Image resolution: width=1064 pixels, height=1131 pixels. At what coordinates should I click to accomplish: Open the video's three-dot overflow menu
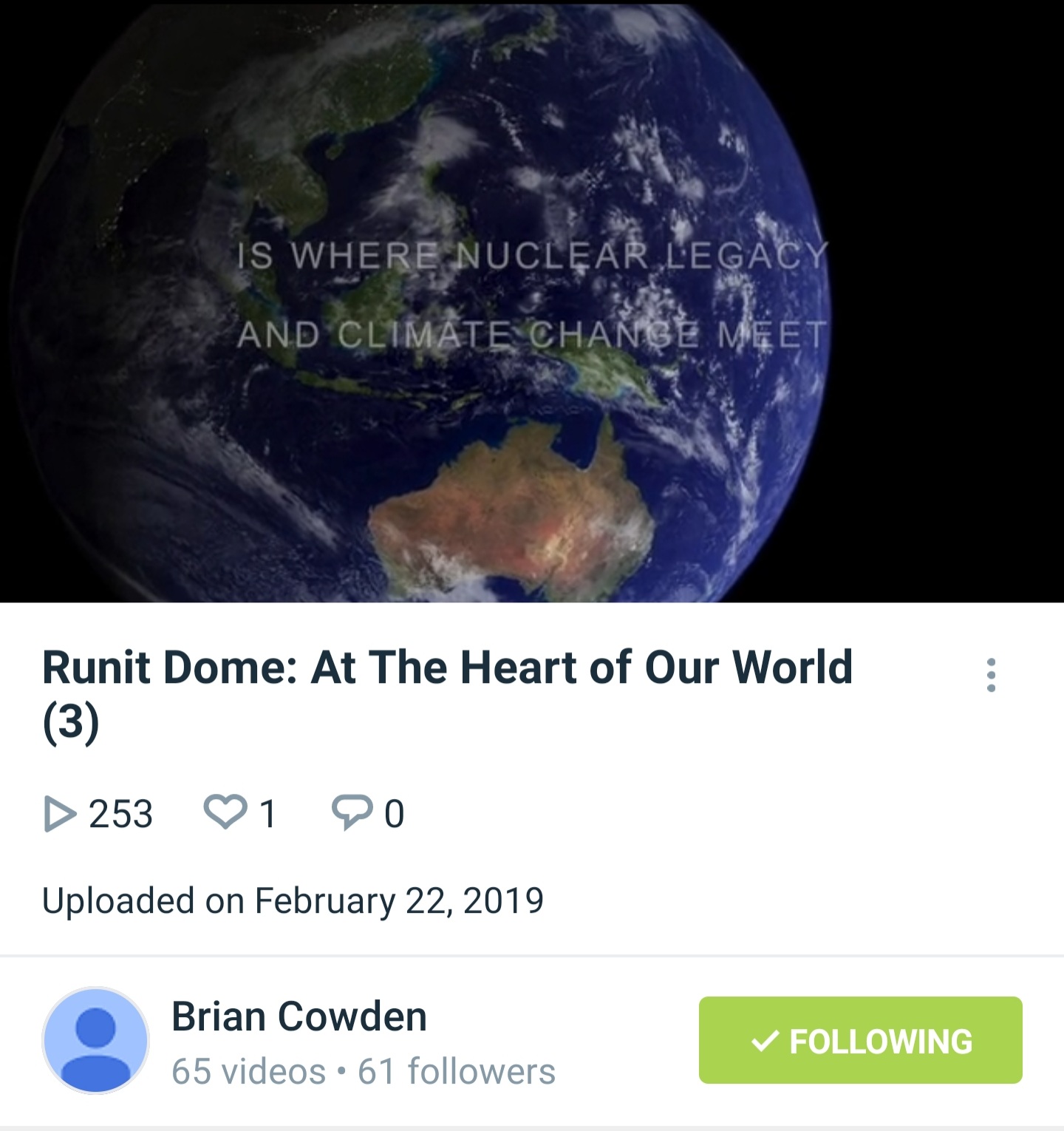point(991,675)
